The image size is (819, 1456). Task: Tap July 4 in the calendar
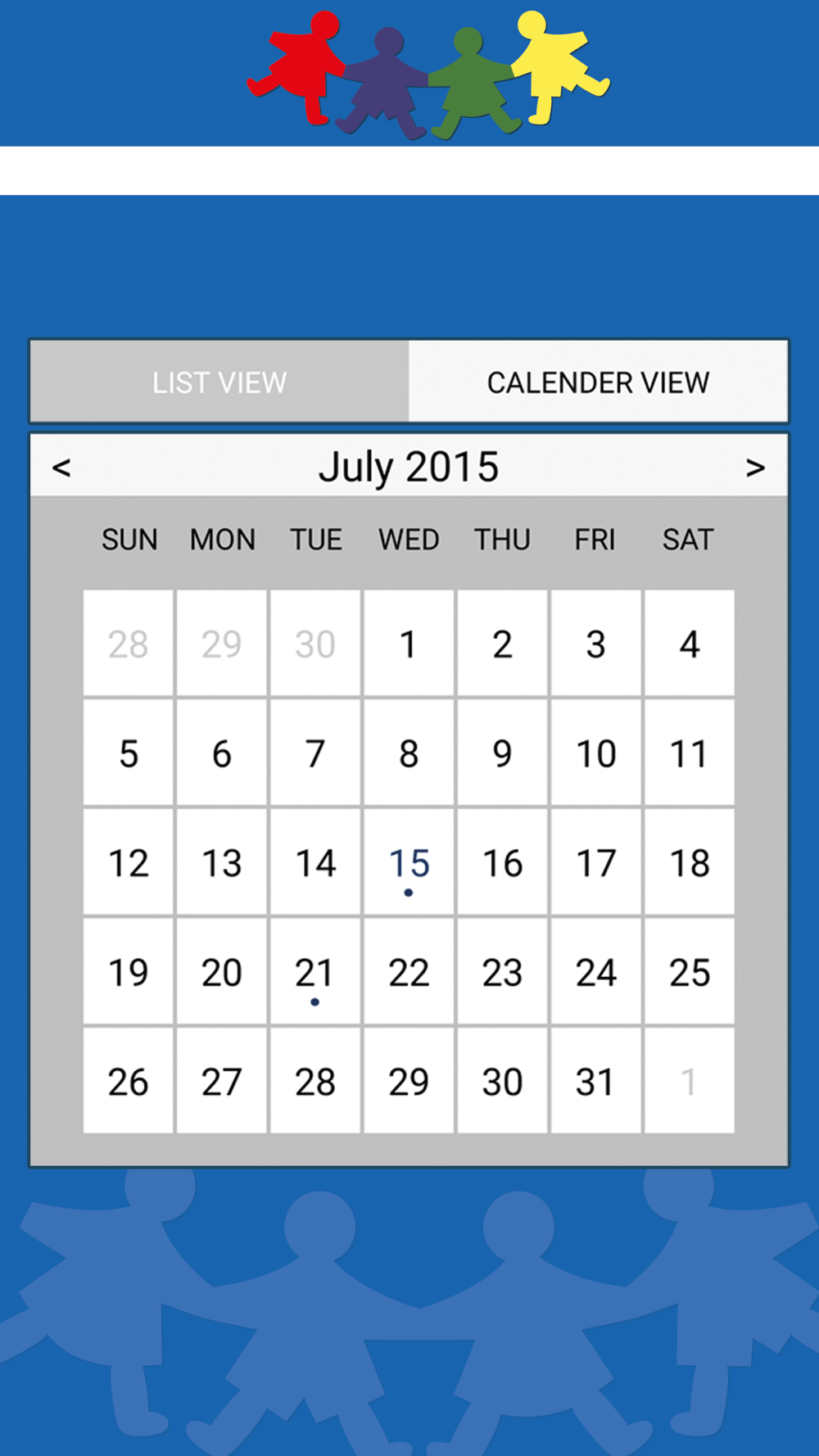[x=689, y=644]
